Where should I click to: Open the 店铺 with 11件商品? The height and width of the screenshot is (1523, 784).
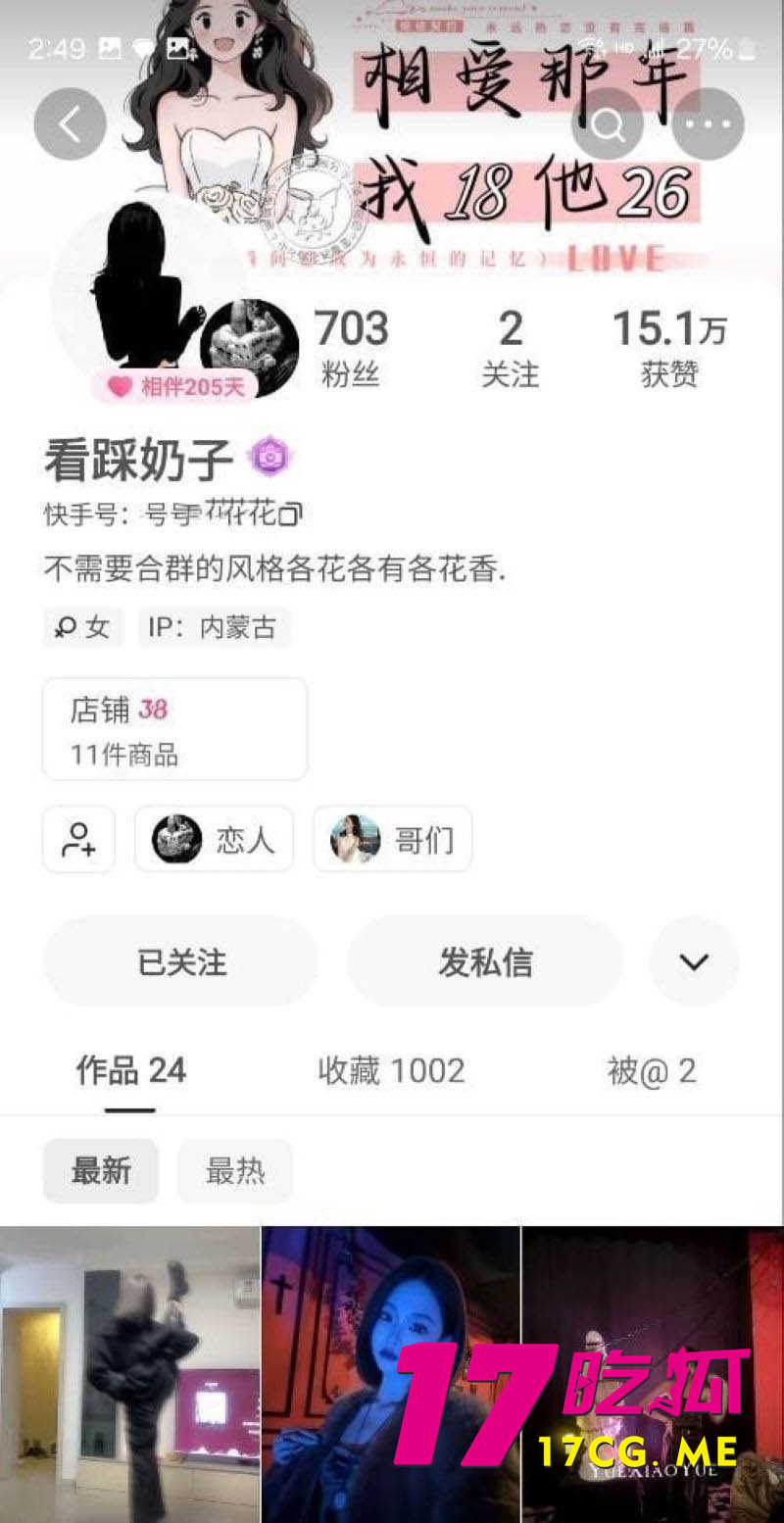pos(174,727)
